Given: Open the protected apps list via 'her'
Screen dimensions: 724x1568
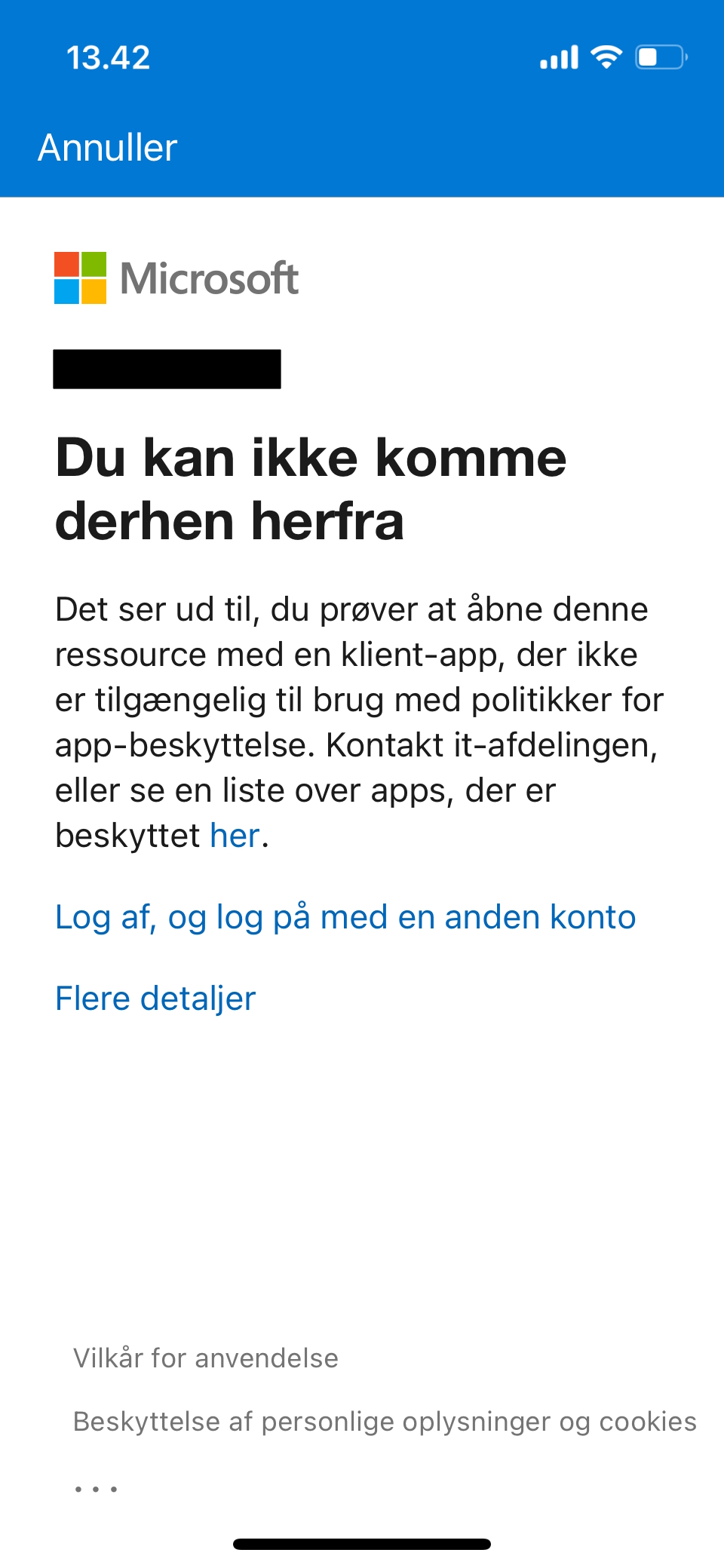Looking at the screenshot, I should tap(235, 836).
